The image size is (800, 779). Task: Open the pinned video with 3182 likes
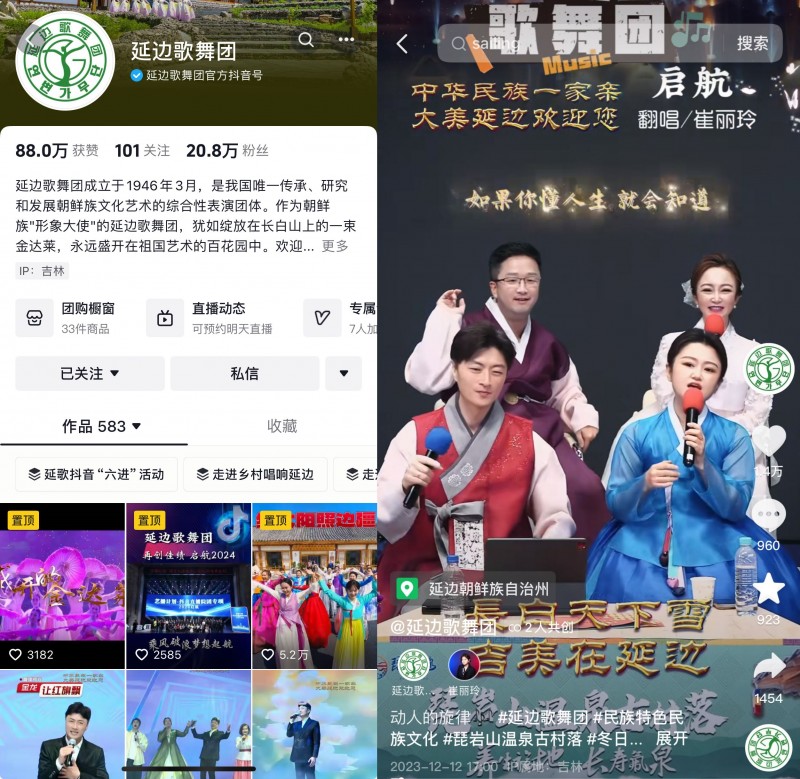tap(62, 586)
